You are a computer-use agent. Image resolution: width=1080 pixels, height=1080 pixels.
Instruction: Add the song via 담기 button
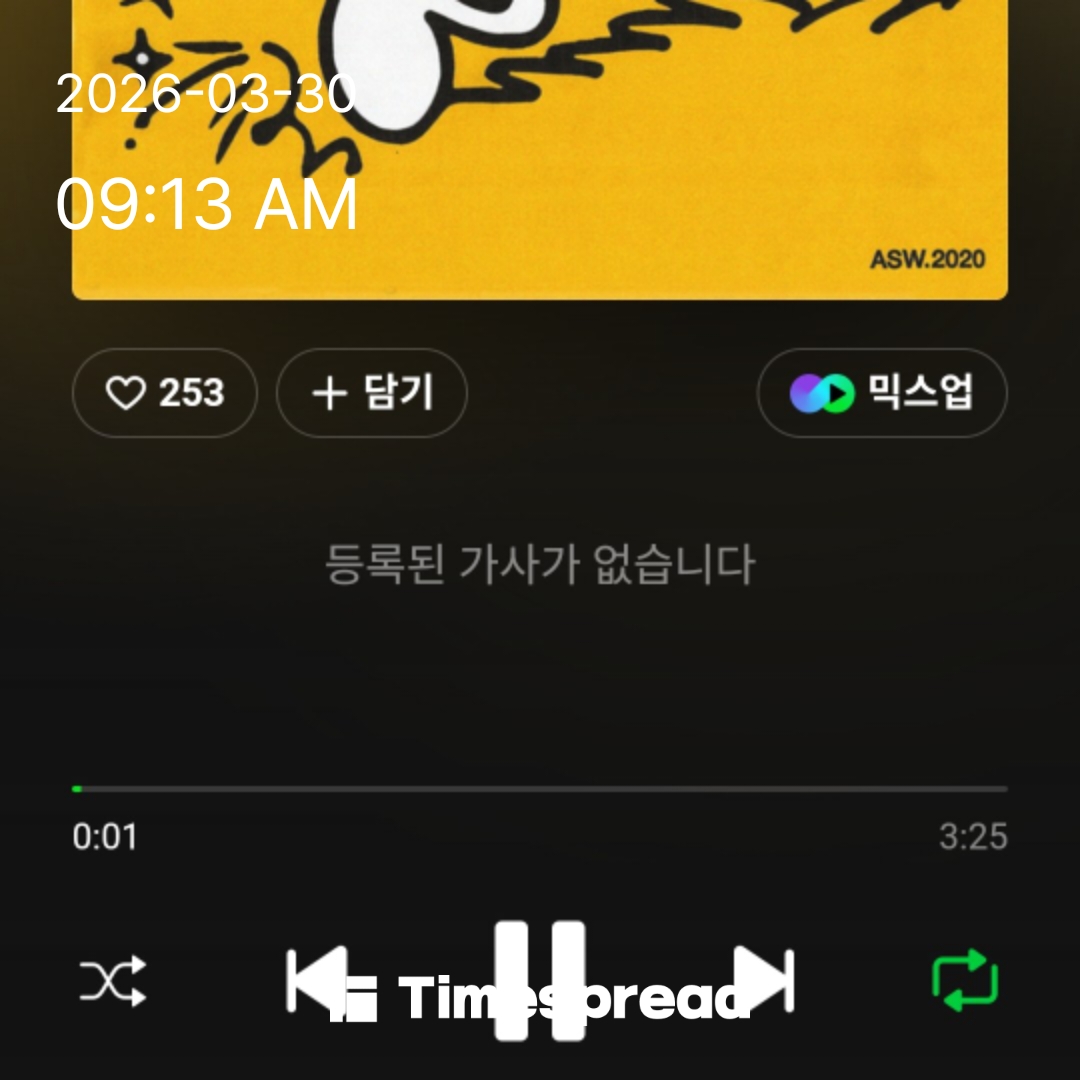[x=371, y=393]
